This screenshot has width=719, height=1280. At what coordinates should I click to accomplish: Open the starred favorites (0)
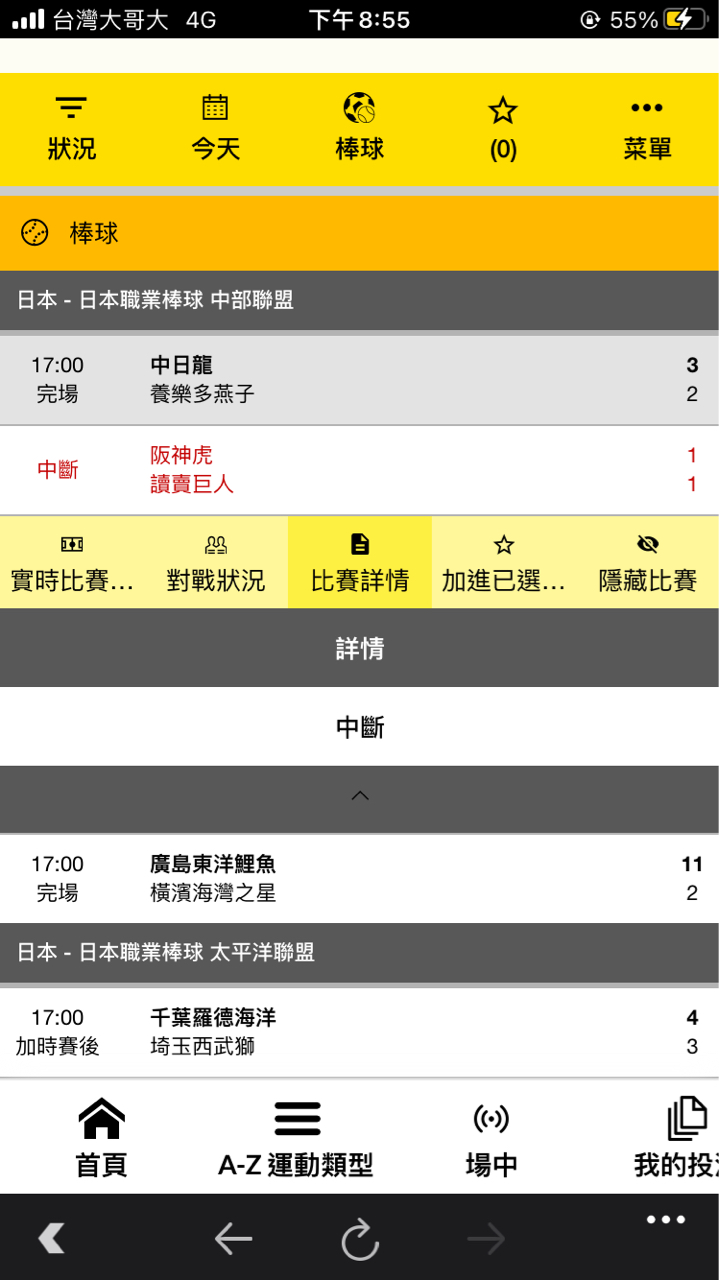(x=503, y=130)
